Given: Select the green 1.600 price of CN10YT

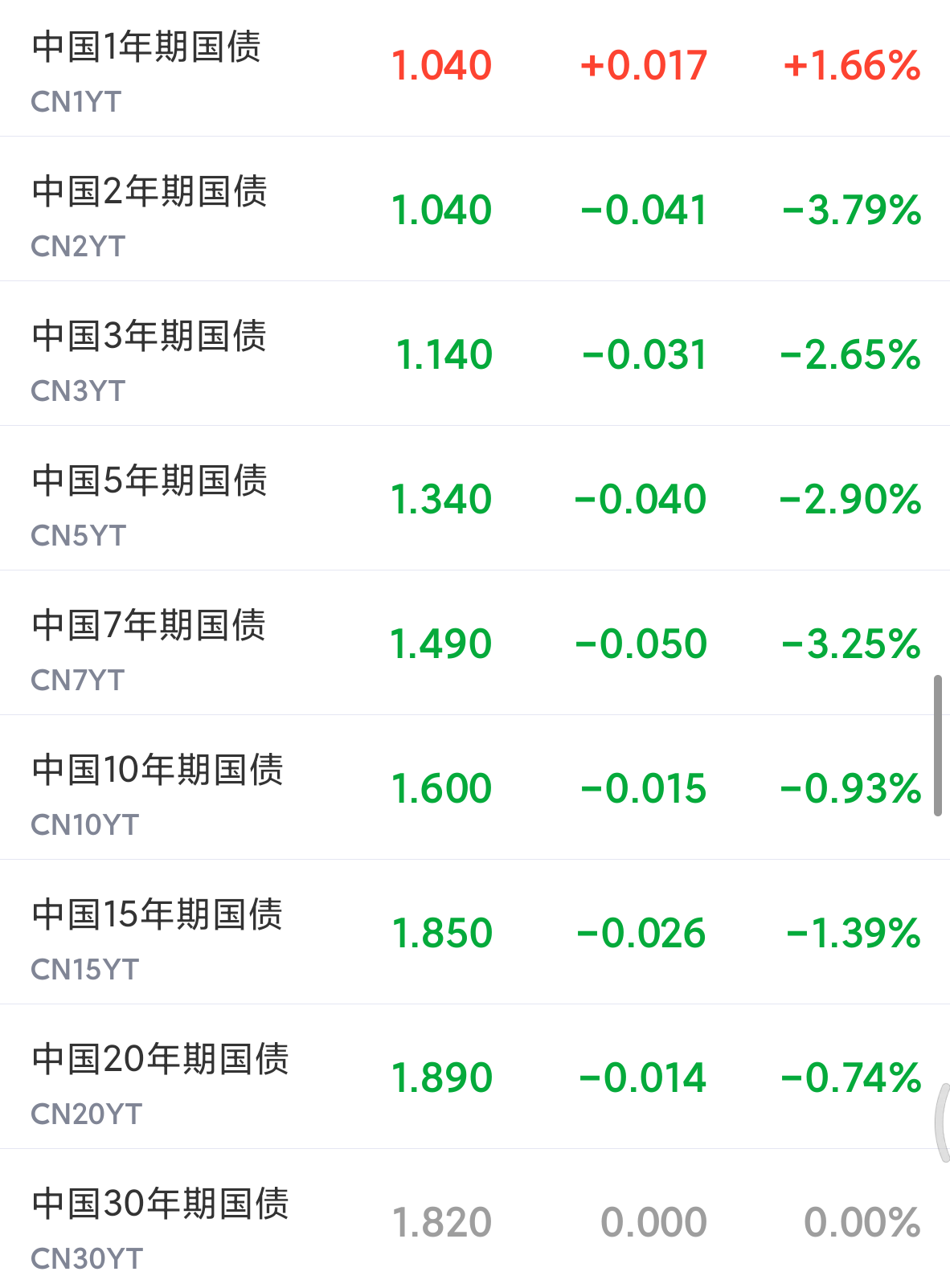Looking at the screenshot, I should 440,788.
